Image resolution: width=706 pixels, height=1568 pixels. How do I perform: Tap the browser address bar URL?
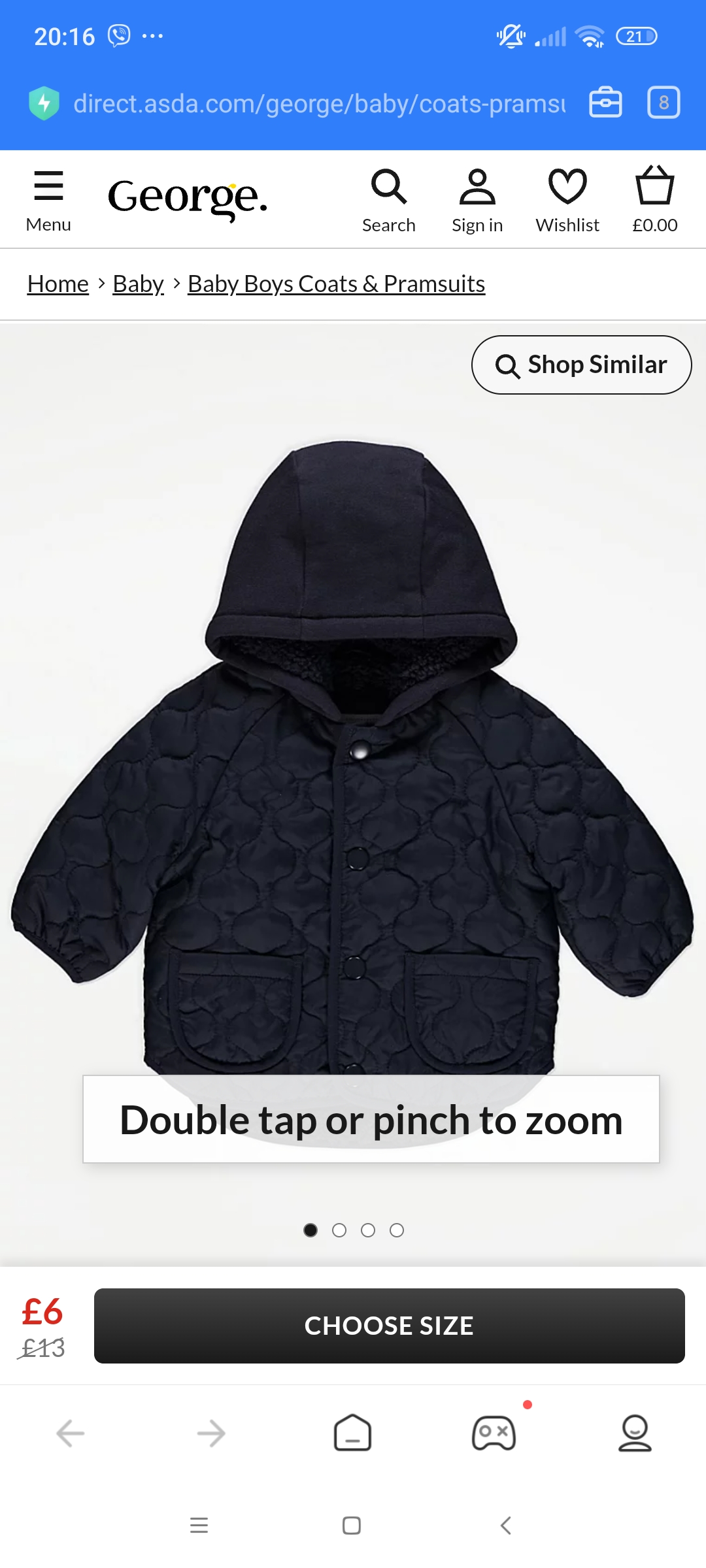pyautogui.click(x=319, y=103)
